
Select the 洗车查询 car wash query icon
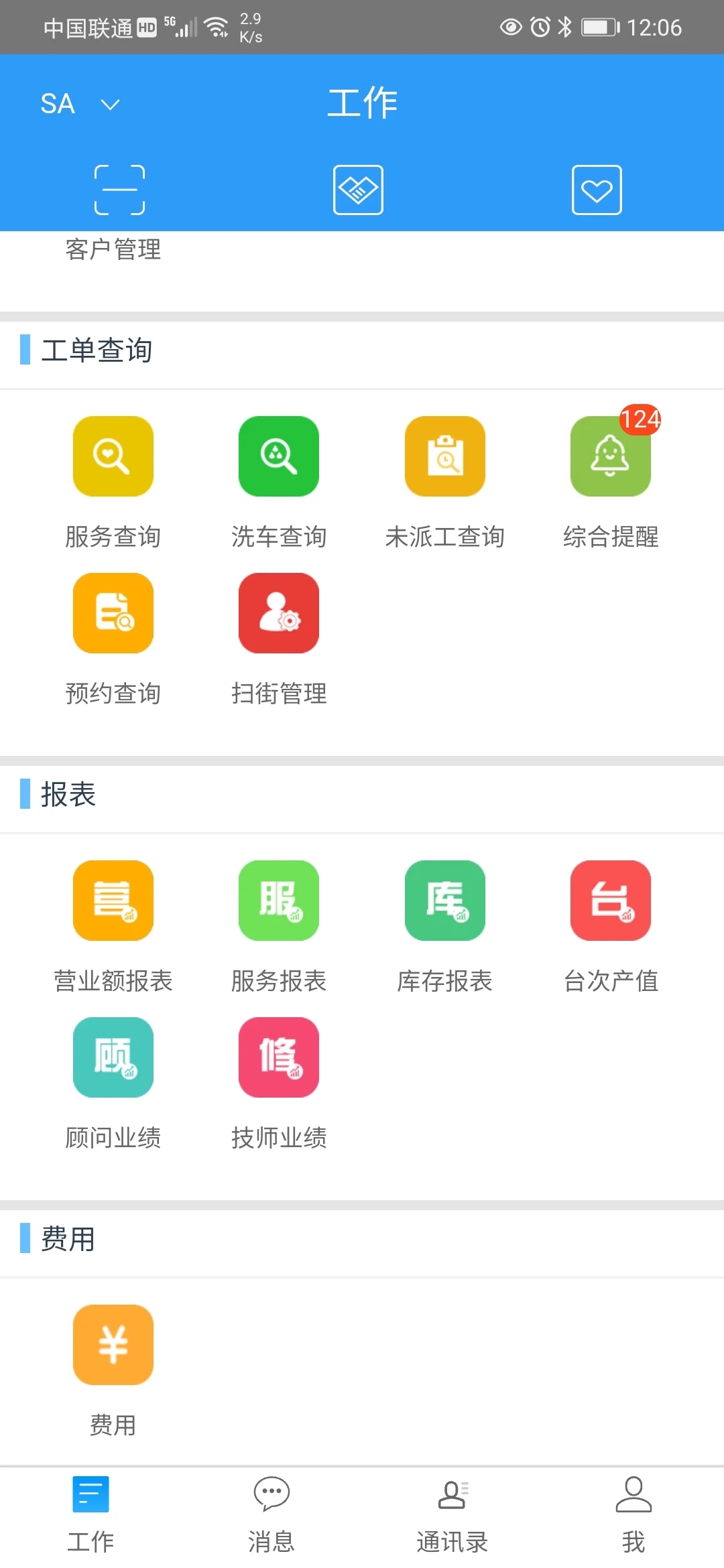coord(278,456)
